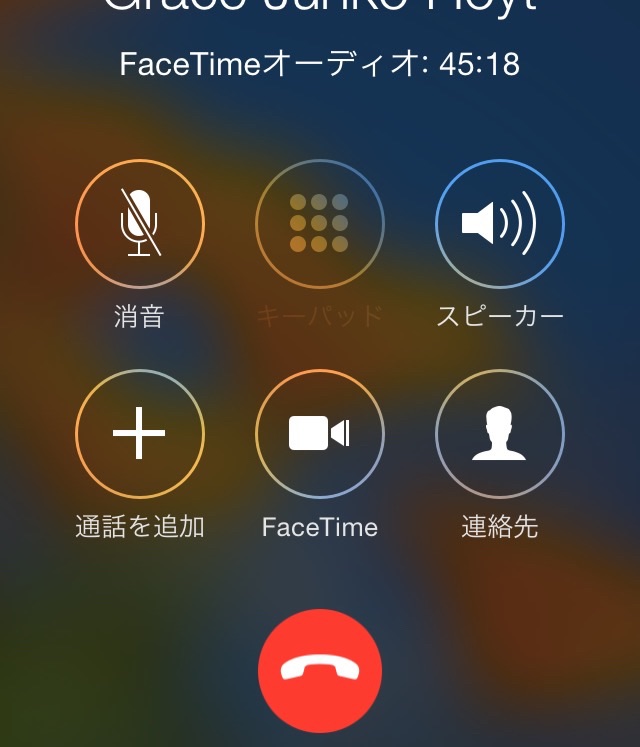
Task: Switch to FaceTime video call
Action: (x=319, y=434)
